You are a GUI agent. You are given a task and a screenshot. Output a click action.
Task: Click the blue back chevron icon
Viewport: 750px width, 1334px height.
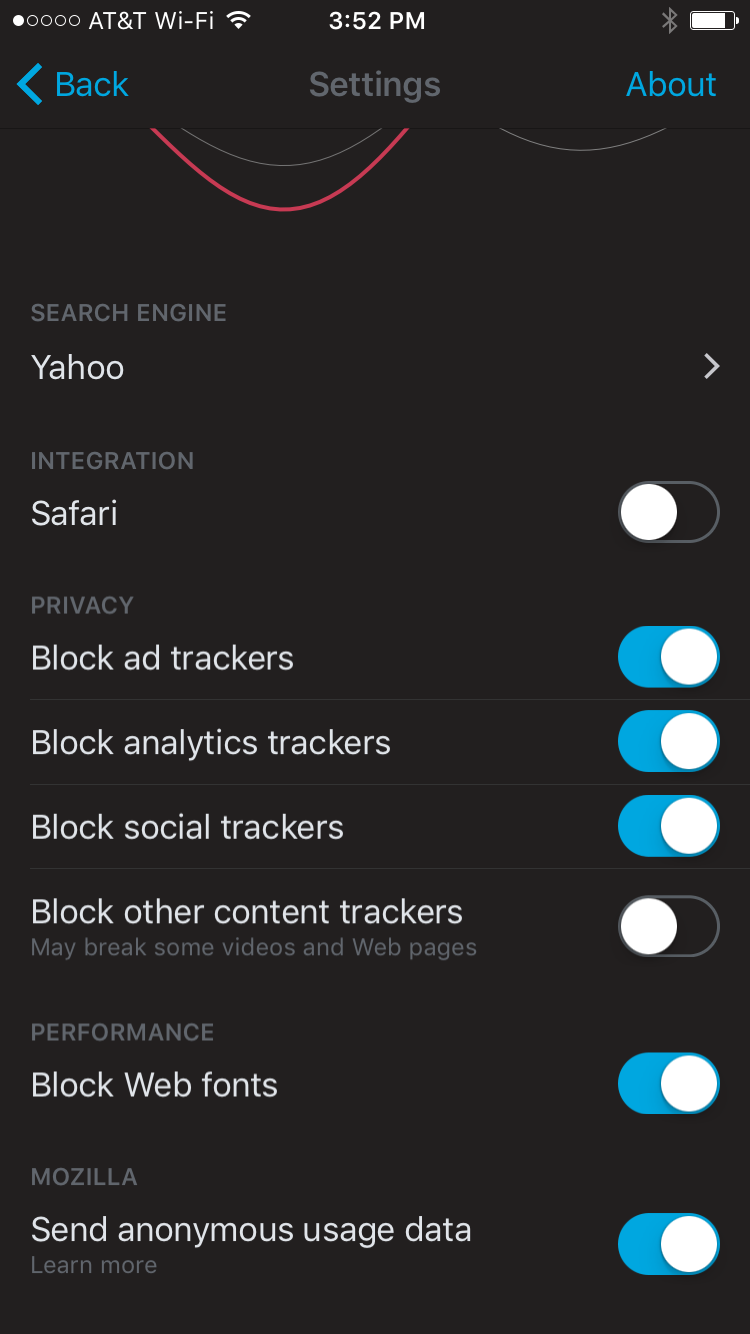(29, 84)
